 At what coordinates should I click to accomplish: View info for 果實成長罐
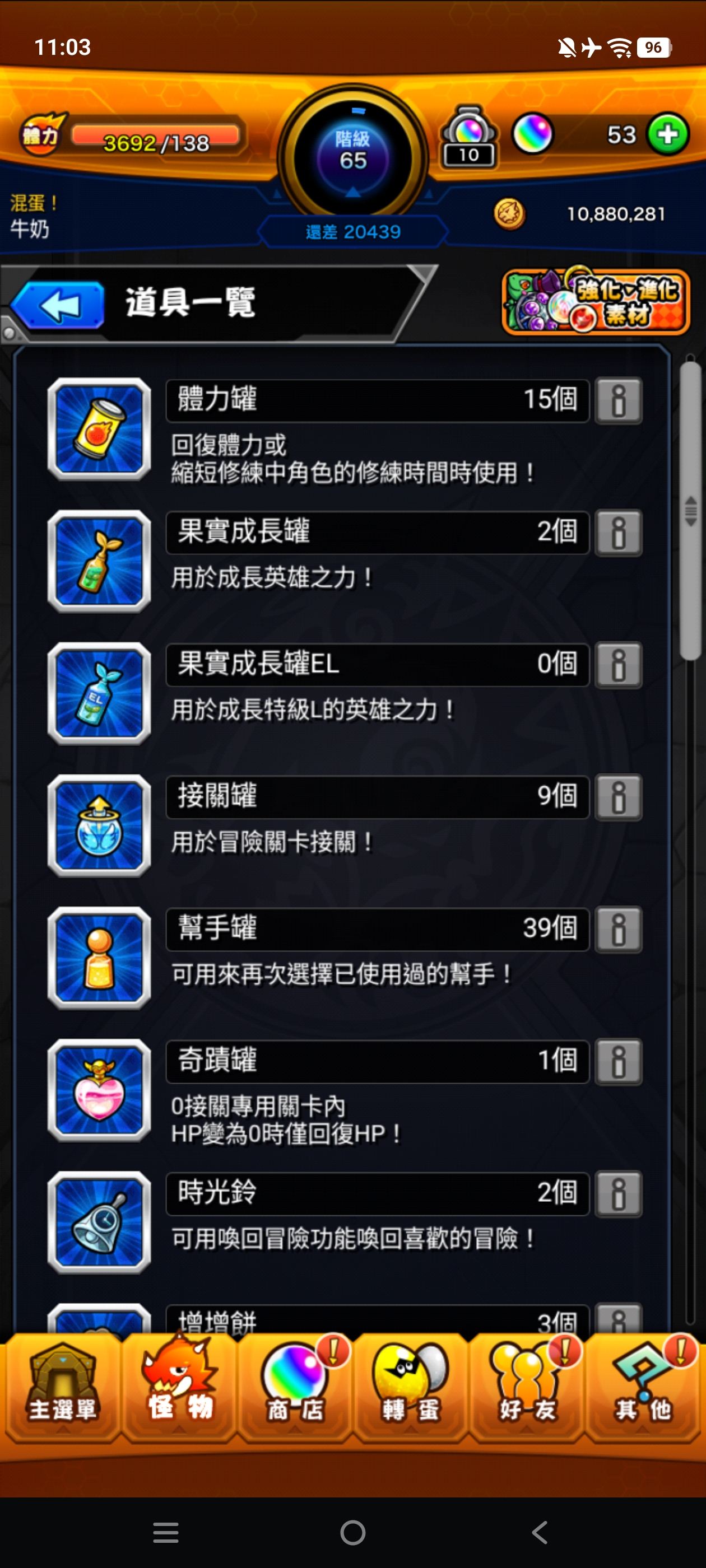618,533
